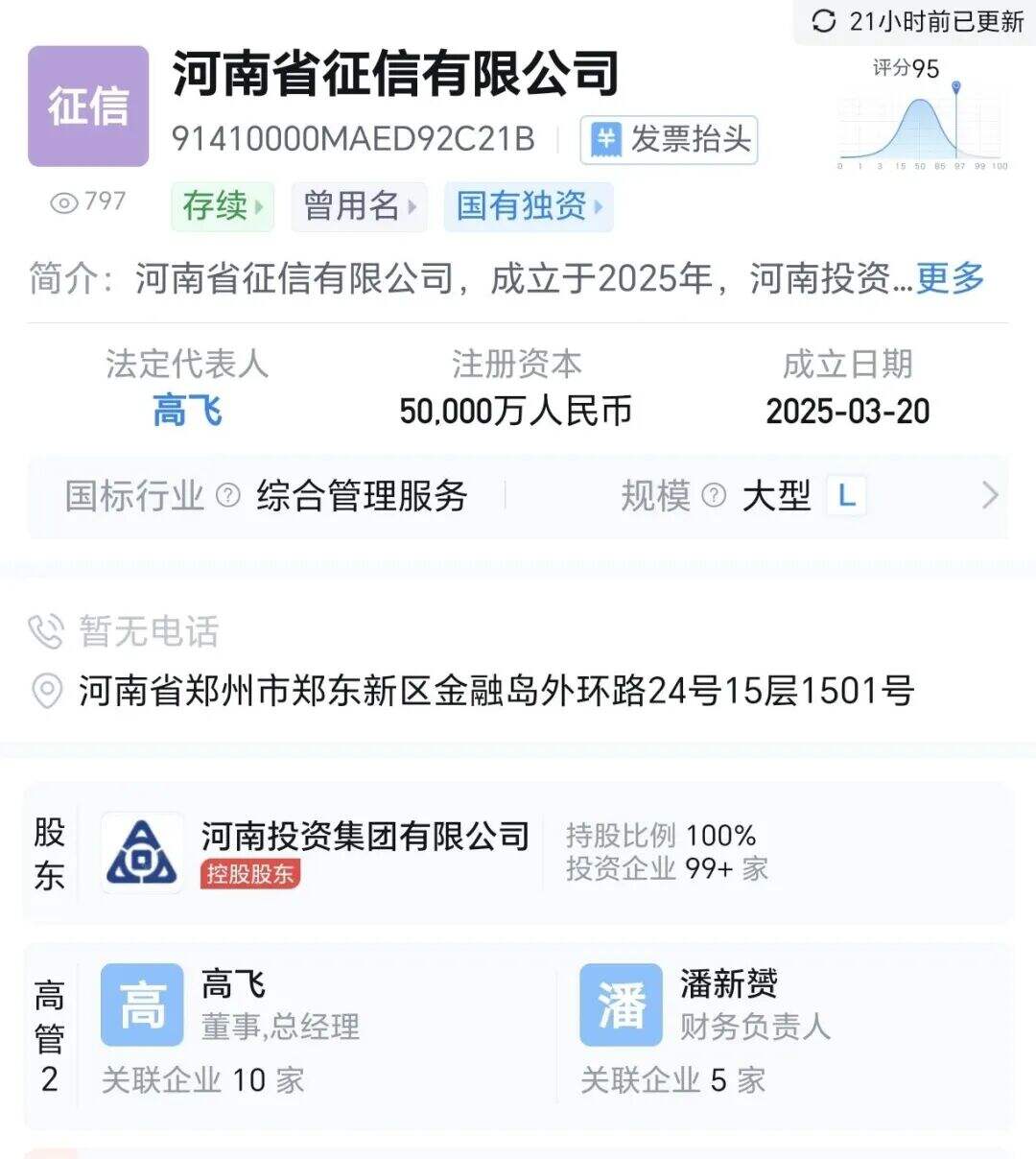Expand the 曾用名 former names chip
Viewport: 1036px width, 1159px height.
click(x=359, y=205)
